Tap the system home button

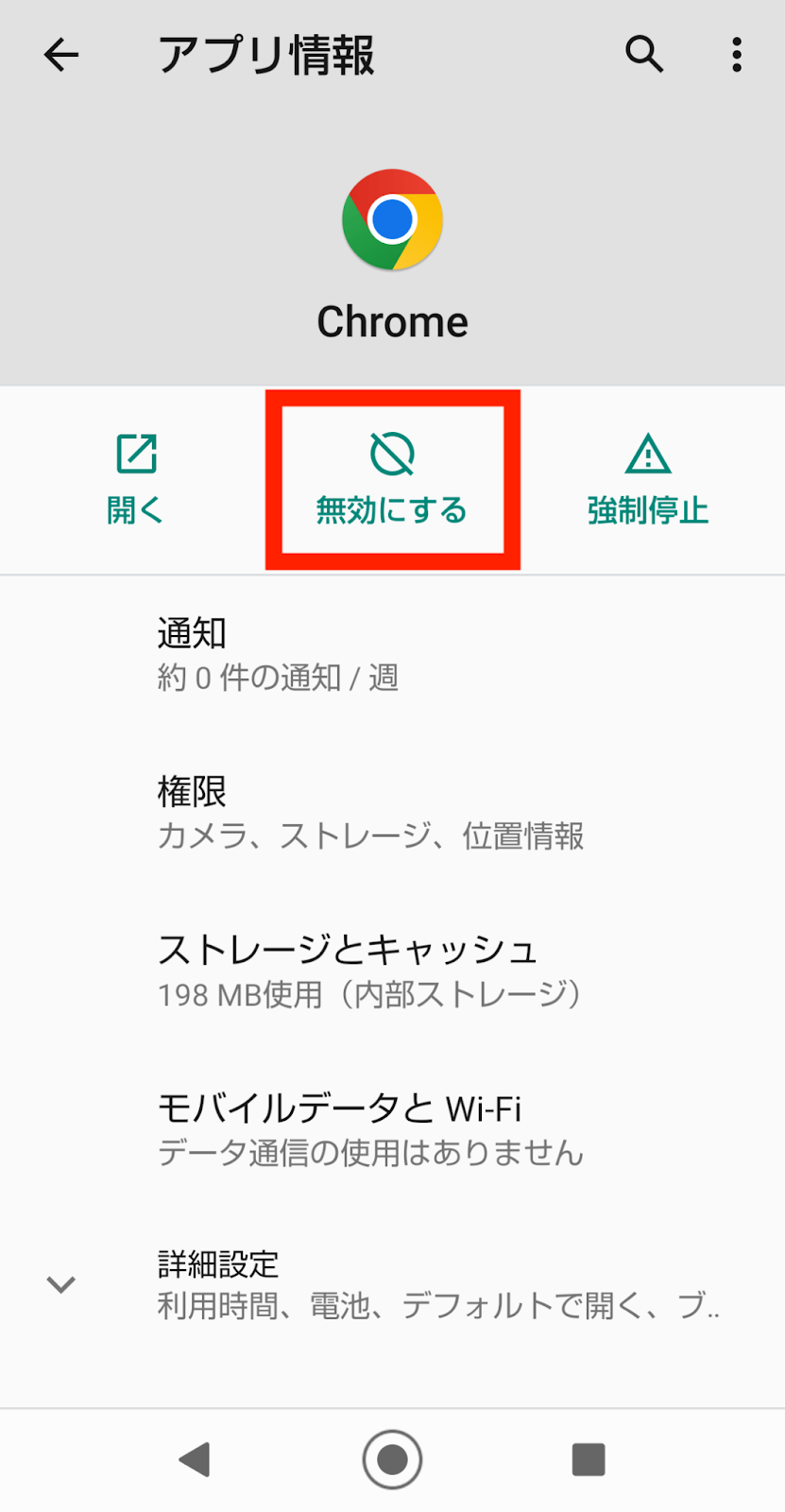[392, 1460]
